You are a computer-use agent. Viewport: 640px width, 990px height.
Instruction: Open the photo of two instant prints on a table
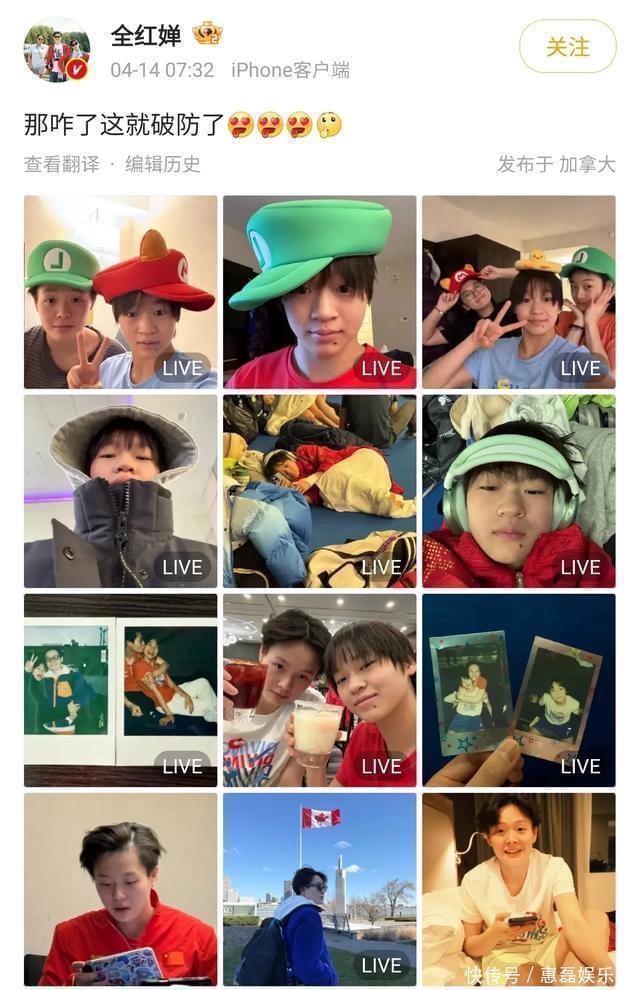tap(120, 690)
